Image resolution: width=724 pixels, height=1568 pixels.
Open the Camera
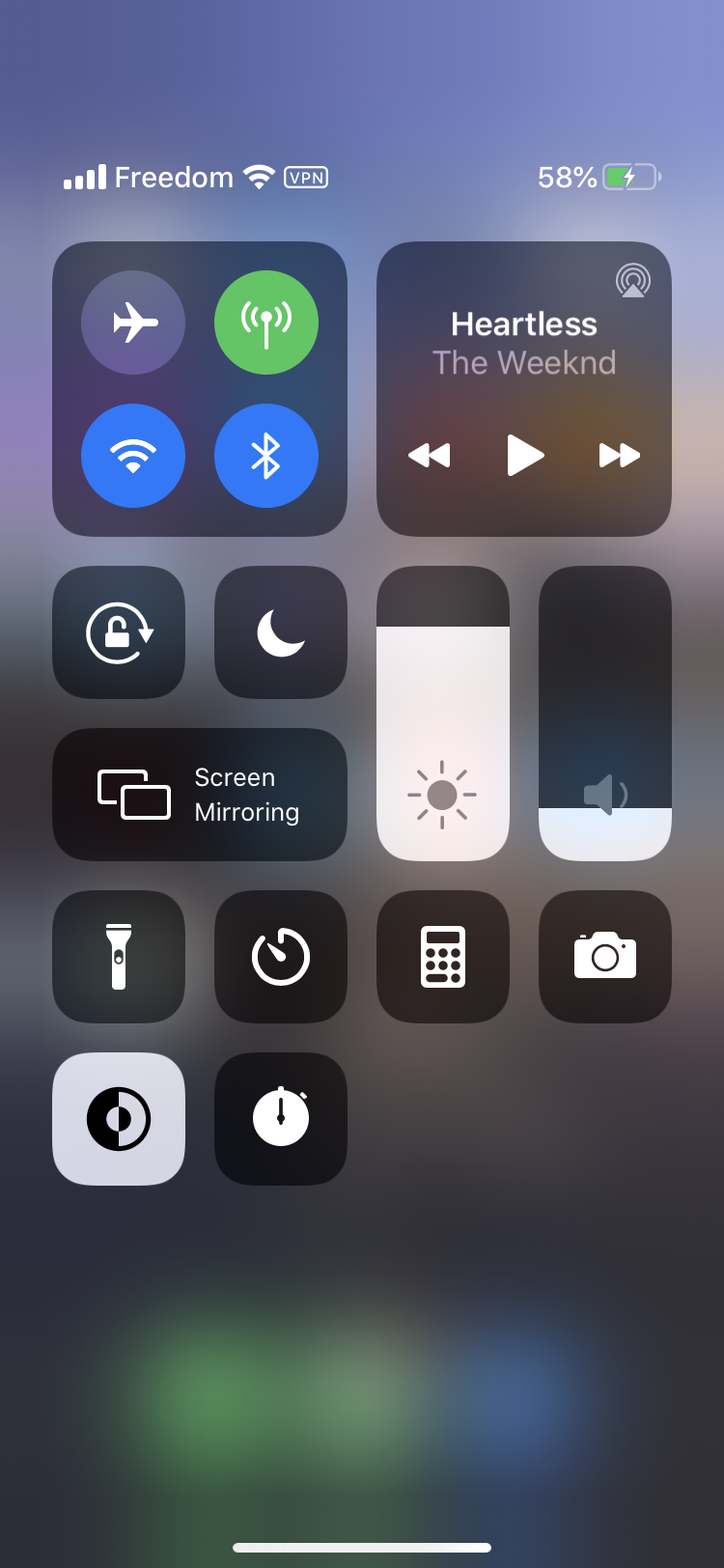click(x=605, y=957)
